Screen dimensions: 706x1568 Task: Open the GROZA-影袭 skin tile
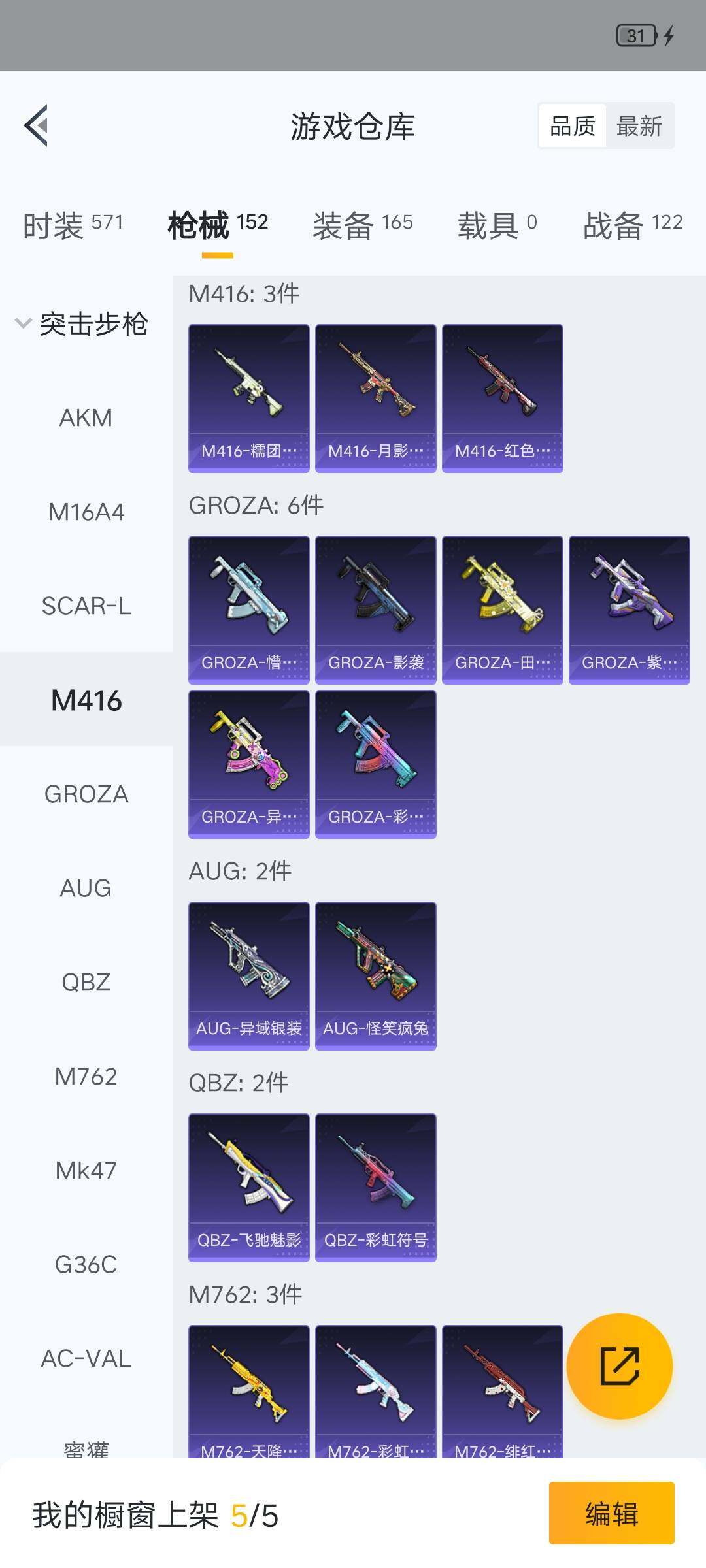pos(375,610)
